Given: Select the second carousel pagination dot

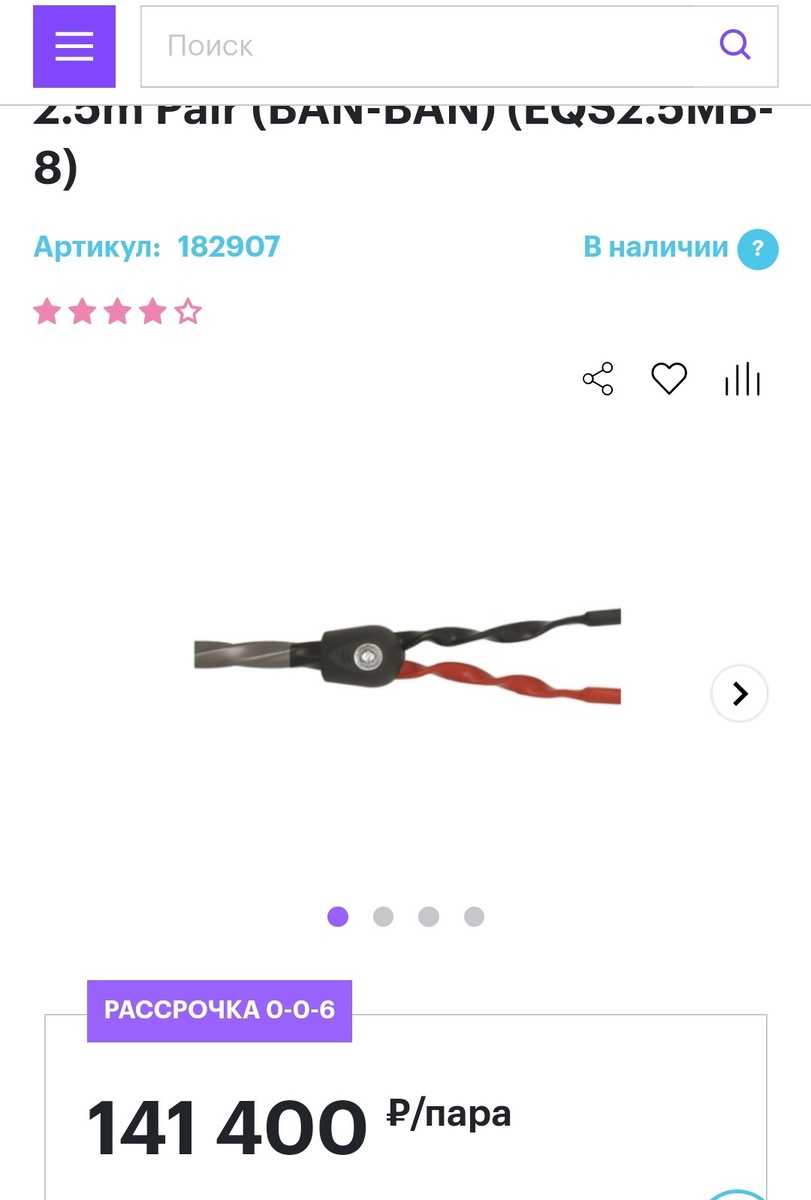Looking at the screenshot, I should (383, 915).
